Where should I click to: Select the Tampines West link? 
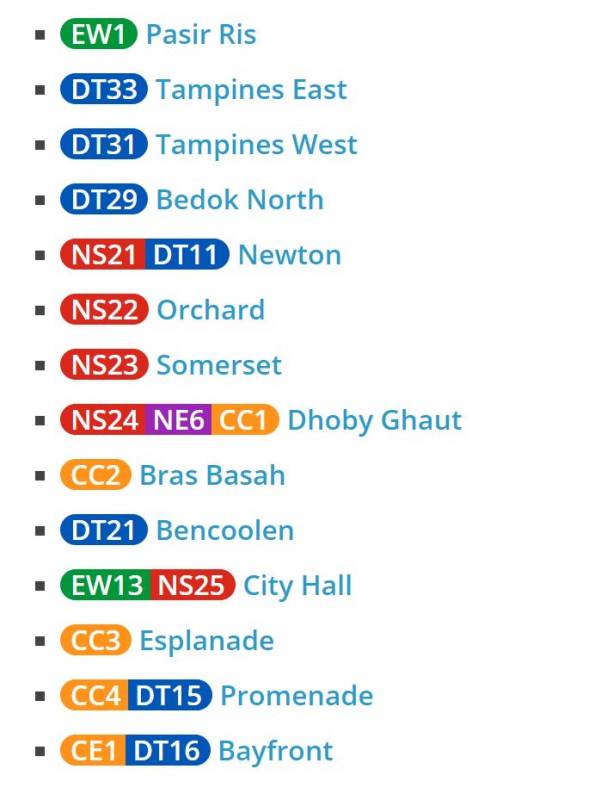click(x=256, y=145)
